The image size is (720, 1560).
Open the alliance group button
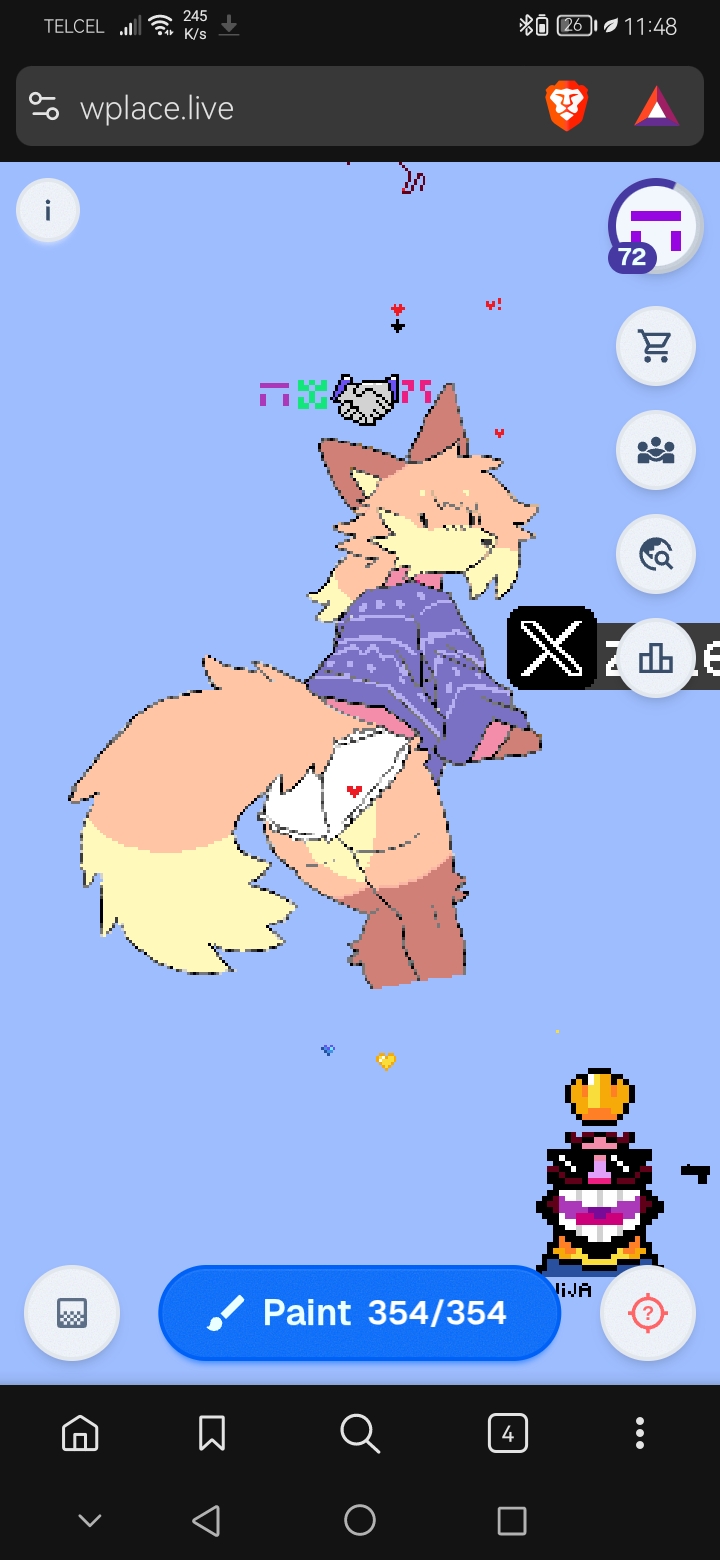pos(656,450)
